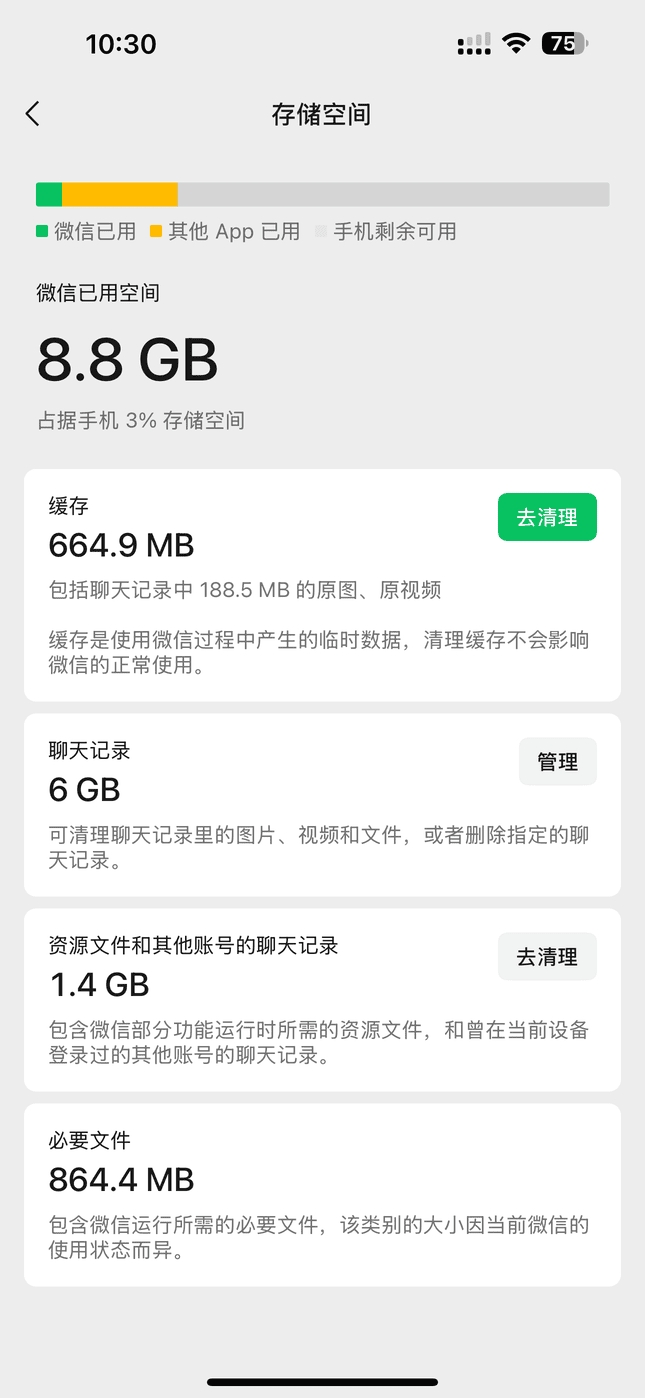
Task: Open 管理 for 聊天记录
Action: [557, 762]
